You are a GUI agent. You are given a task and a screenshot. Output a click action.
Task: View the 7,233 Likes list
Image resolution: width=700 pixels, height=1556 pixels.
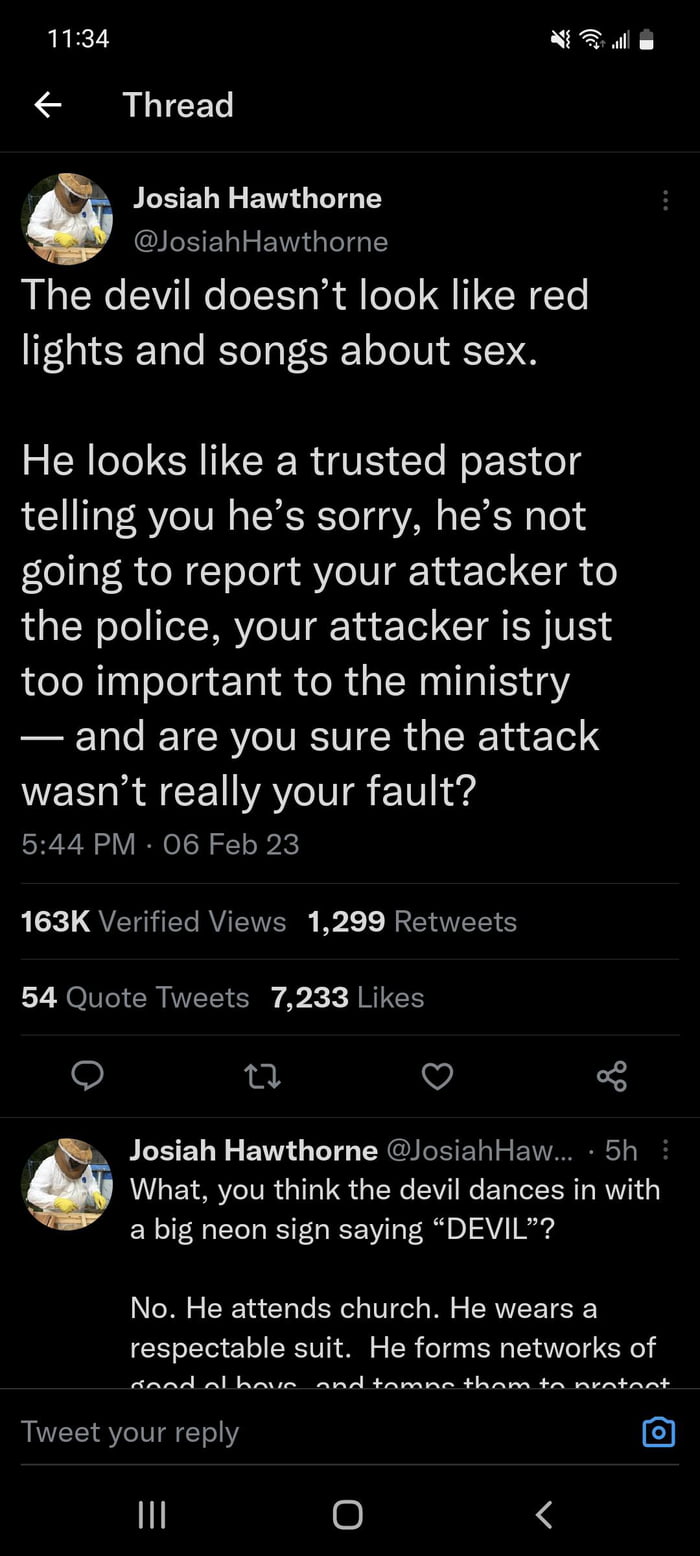(x=347, y=997)
